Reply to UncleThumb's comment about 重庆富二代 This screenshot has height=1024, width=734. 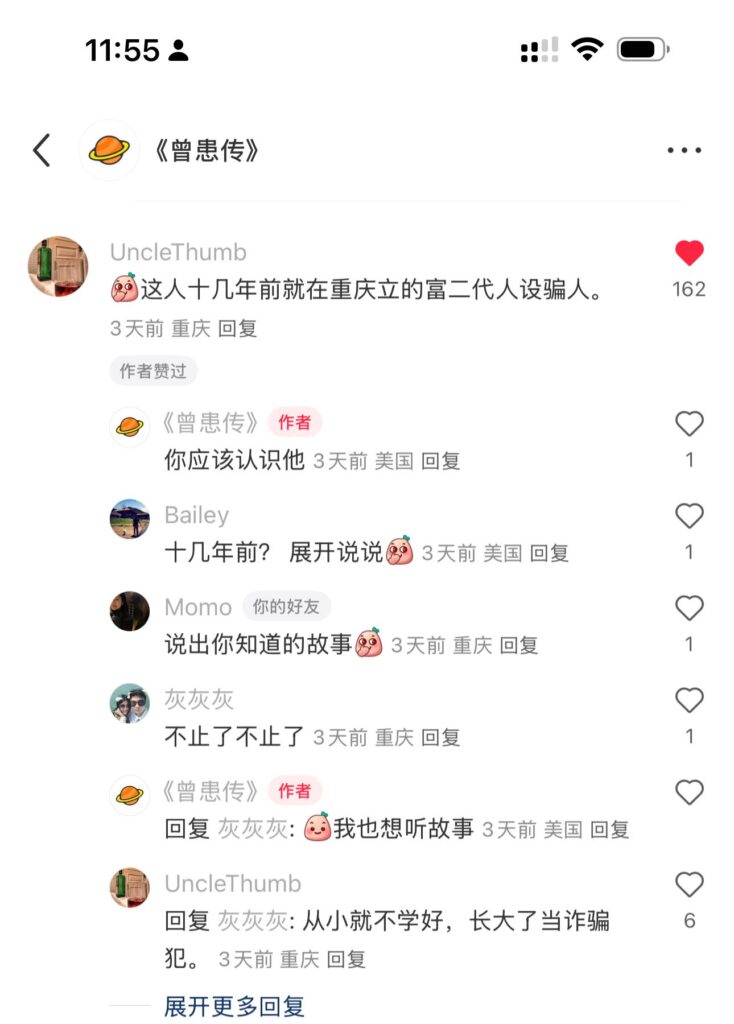[237, 328]
